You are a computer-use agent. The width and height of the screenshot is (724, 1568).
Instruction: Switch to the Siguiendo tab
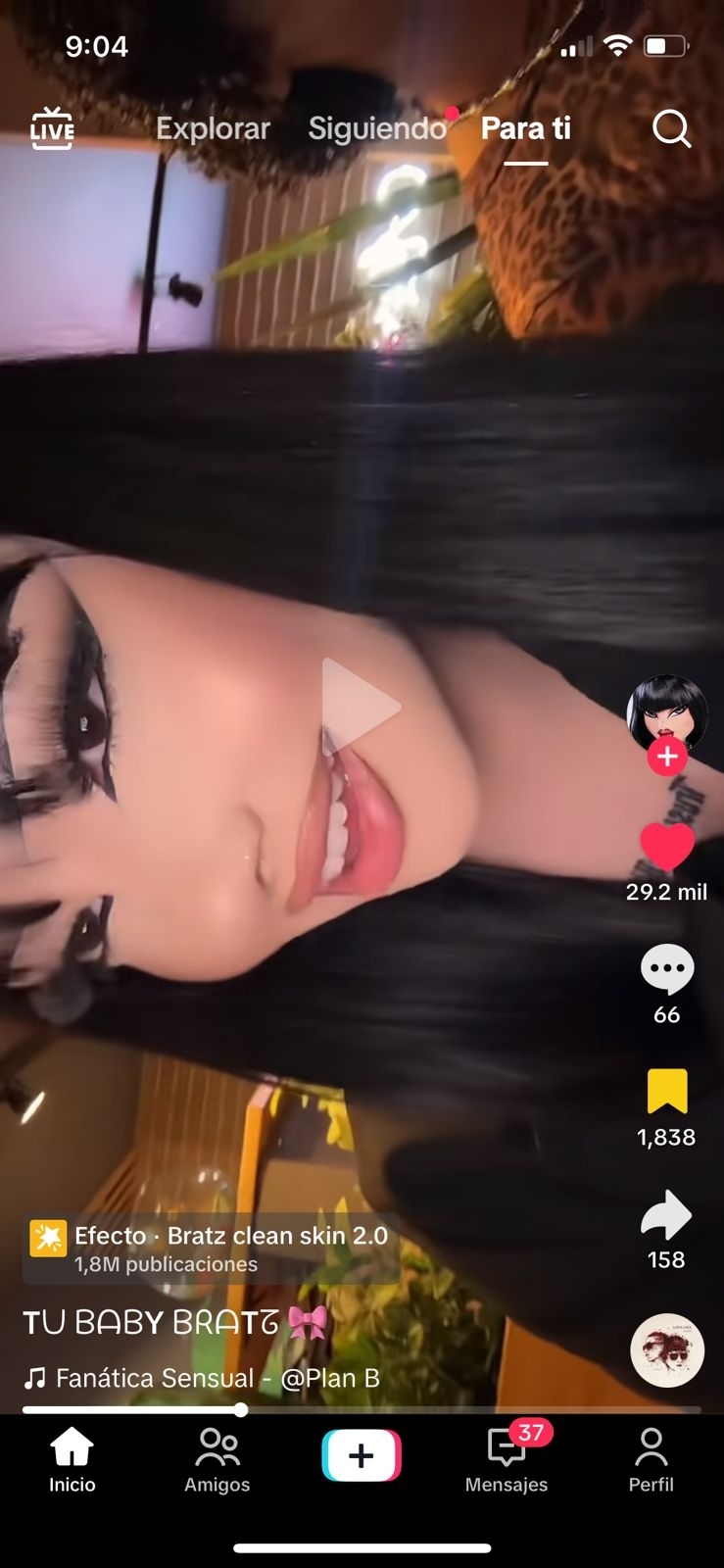click(x=377, y=128)
